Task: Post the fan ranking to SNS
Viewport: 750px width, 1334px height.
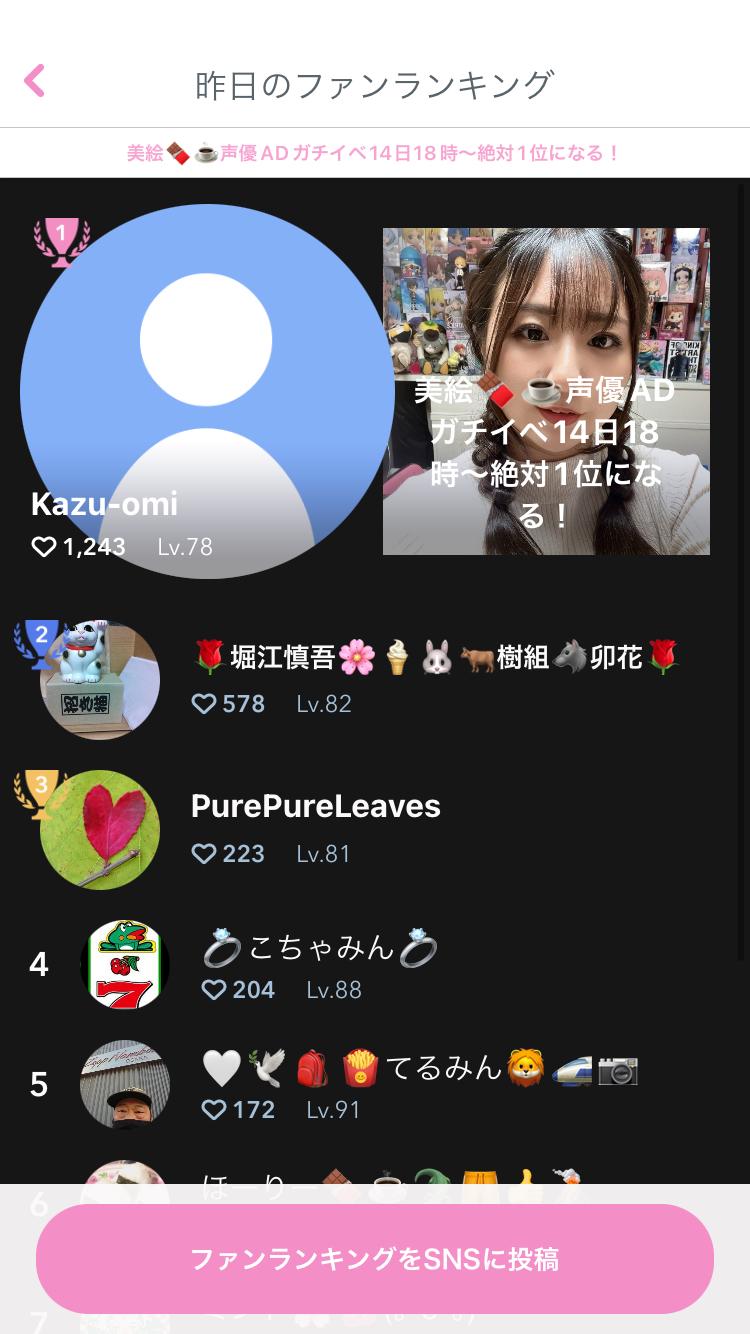Action: [375, 1258]
